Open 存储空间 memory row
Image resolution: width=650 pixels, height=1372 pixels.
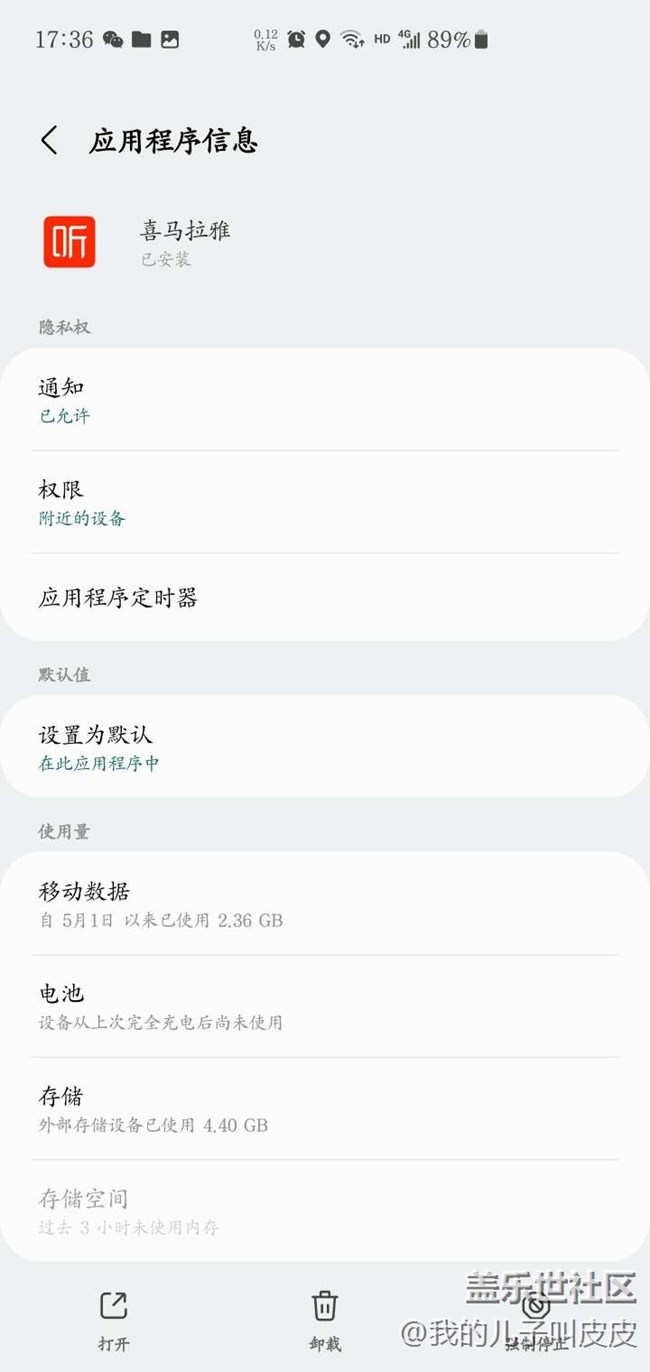[x=325, y=1211]
